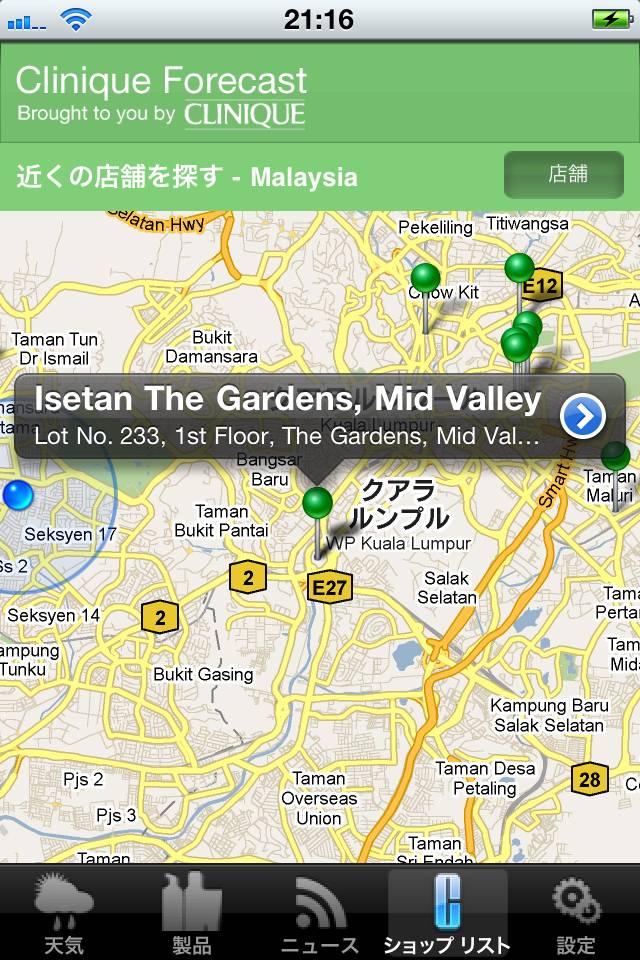The image size is (640, 960).
Task: Select the green pin near Taman Maluri
Action: (616, 458)
